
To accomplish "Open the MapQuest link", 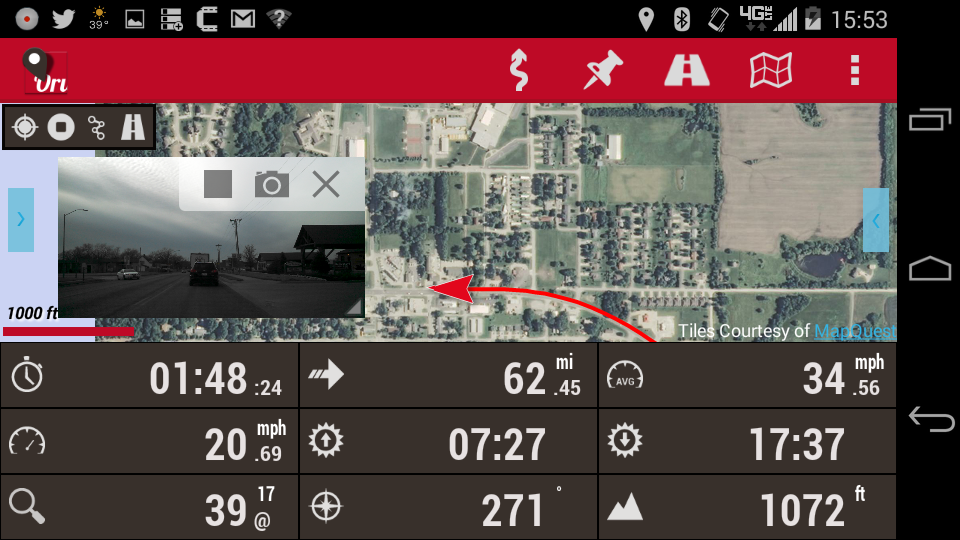I will pos(854,331).
